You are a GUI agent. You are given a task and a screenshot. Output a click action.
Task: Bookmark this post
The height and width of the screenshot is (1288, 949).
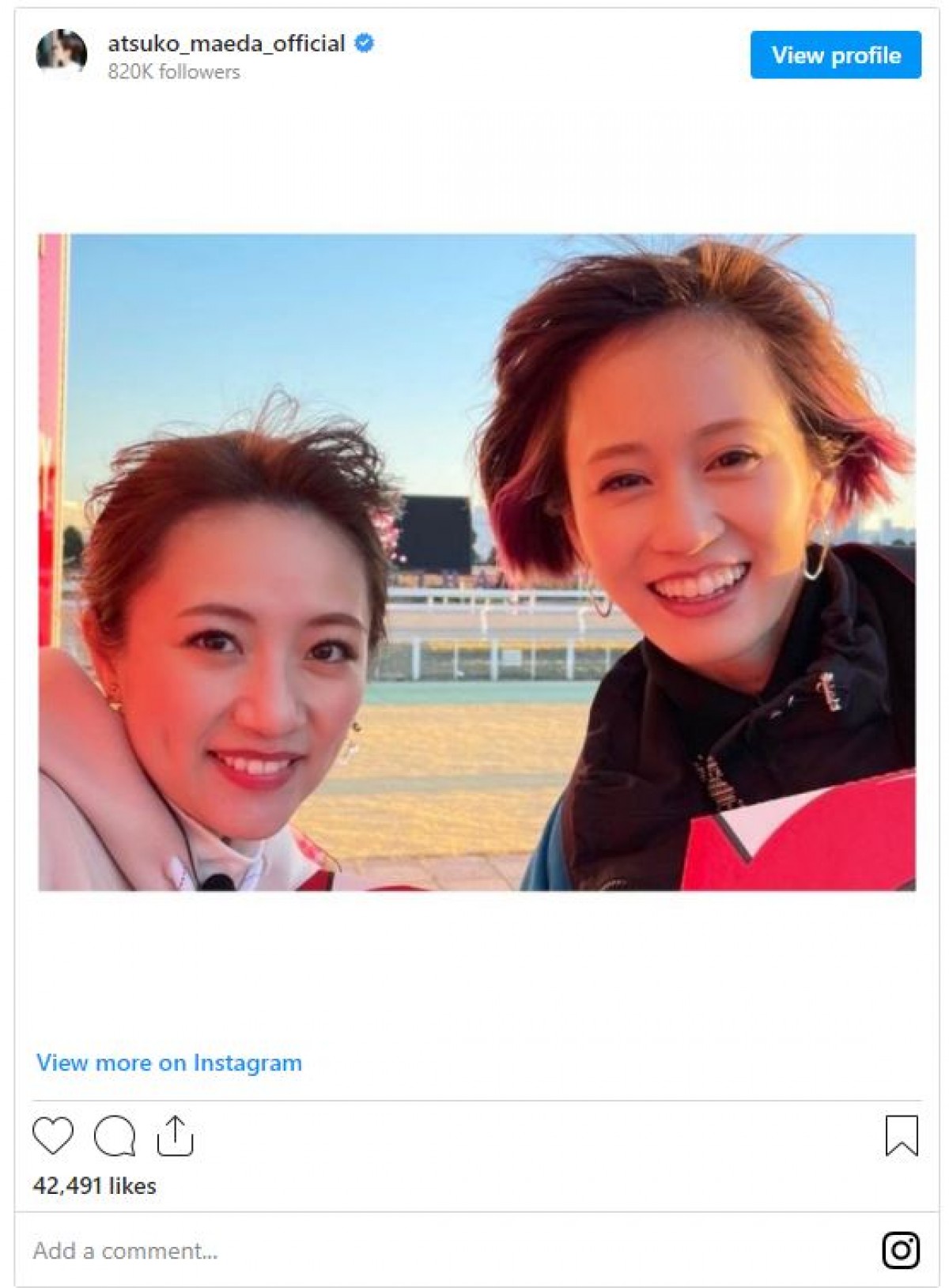coord(901,1135)
